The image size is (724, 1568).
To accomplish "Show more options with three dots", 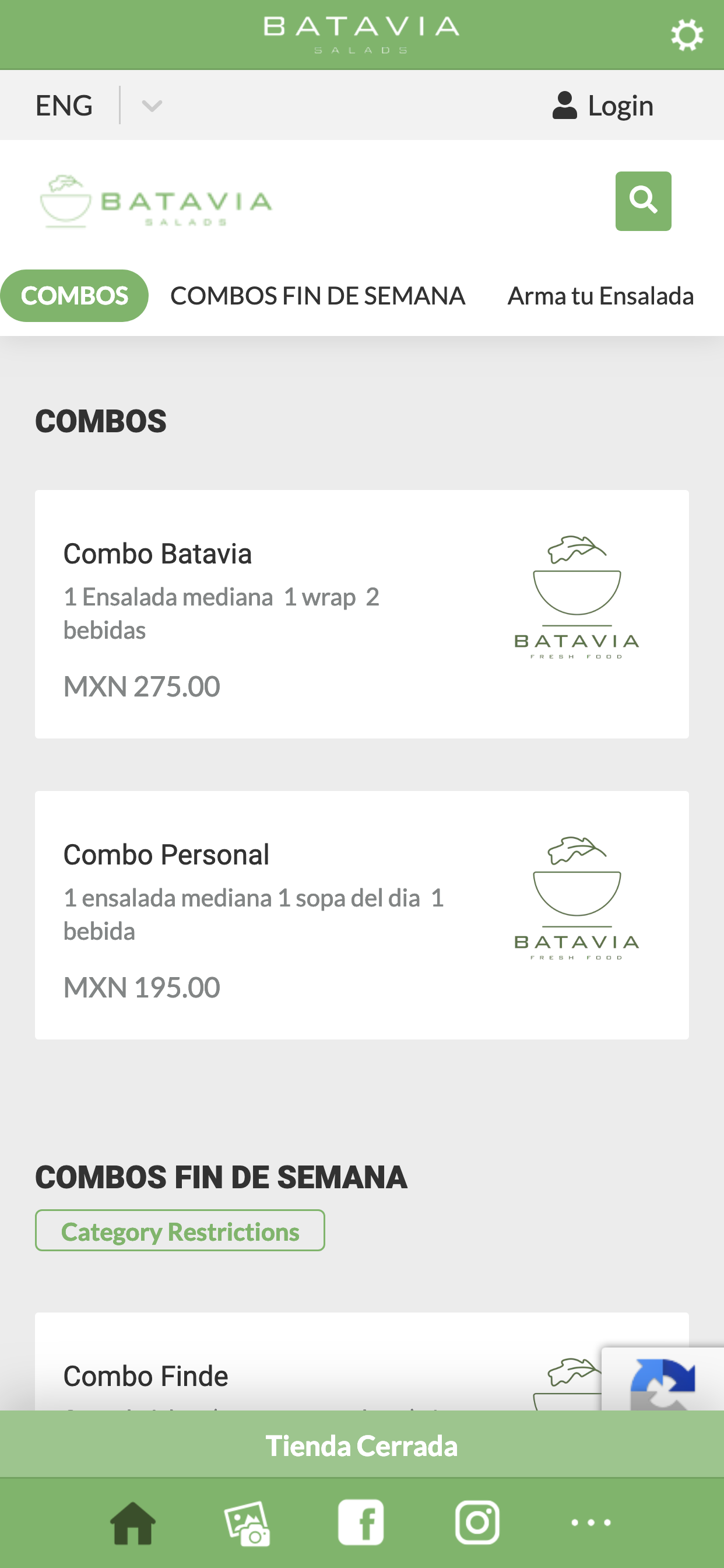I will point(591,1522).
